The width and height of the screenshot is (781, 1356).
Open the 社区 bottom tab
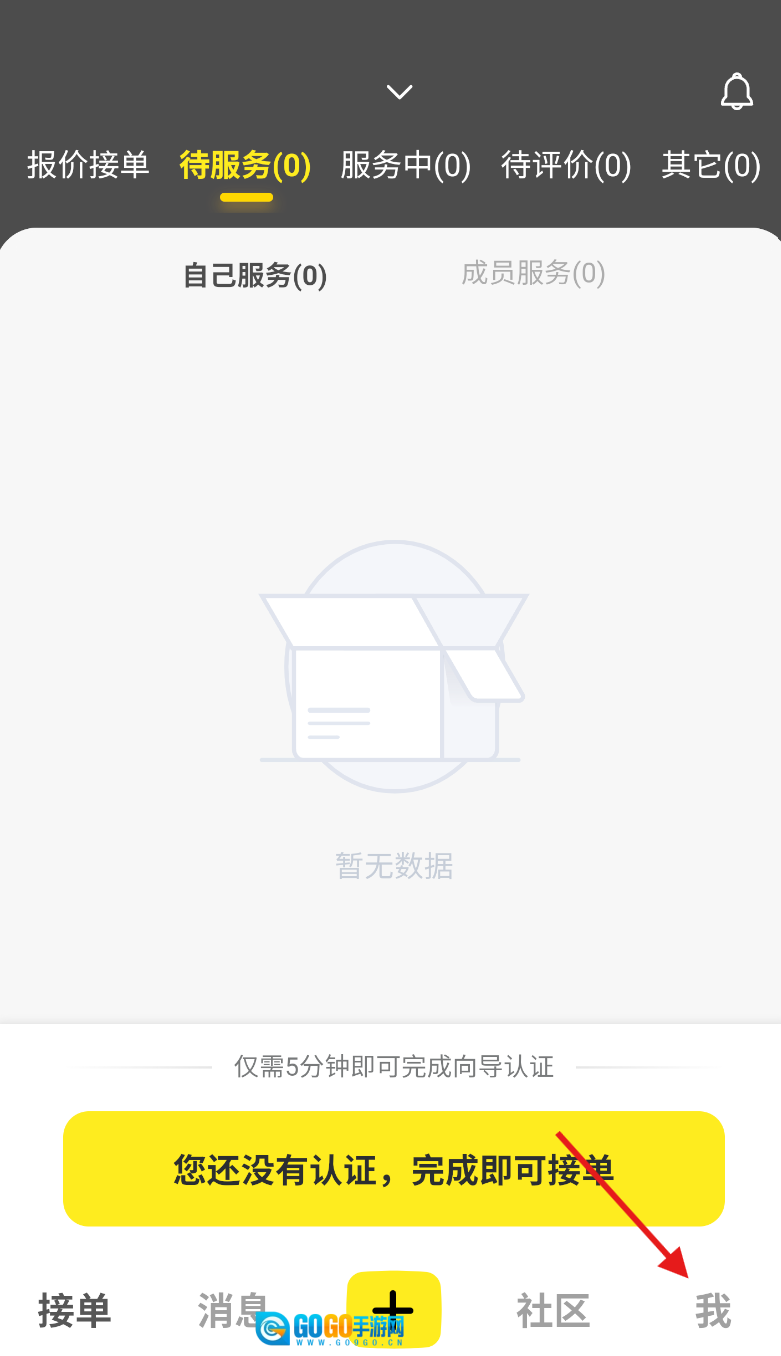pos(553,1310)
